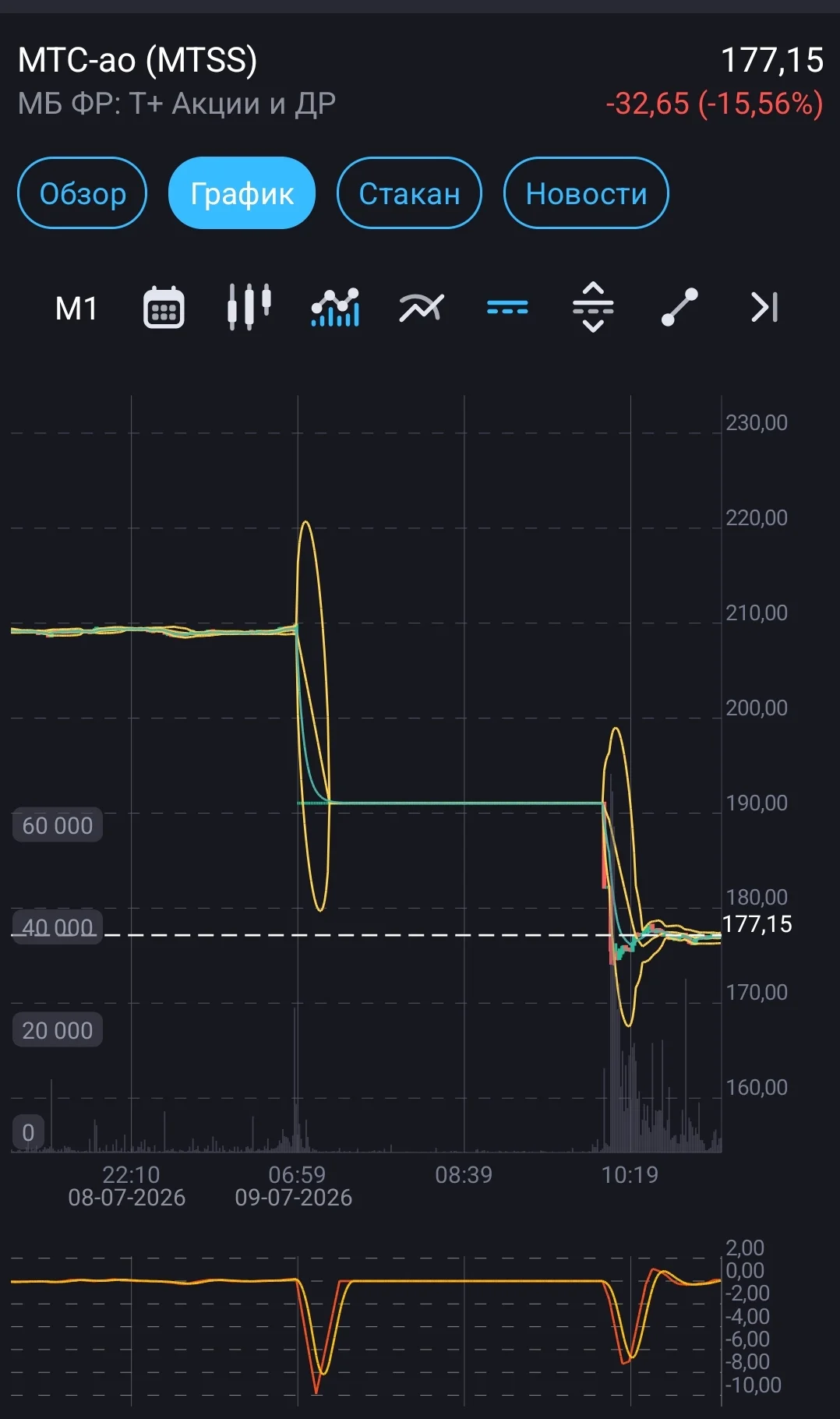Open the indicators menu

tap(335, 307)
